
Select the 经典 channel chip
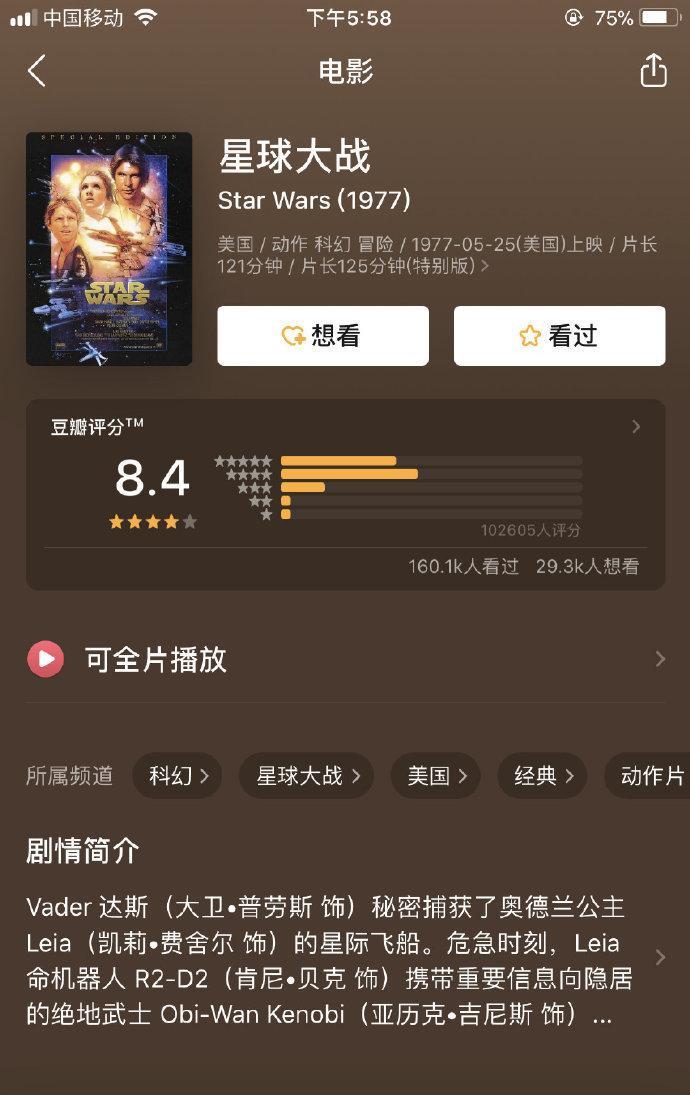(x=542, y=775)
